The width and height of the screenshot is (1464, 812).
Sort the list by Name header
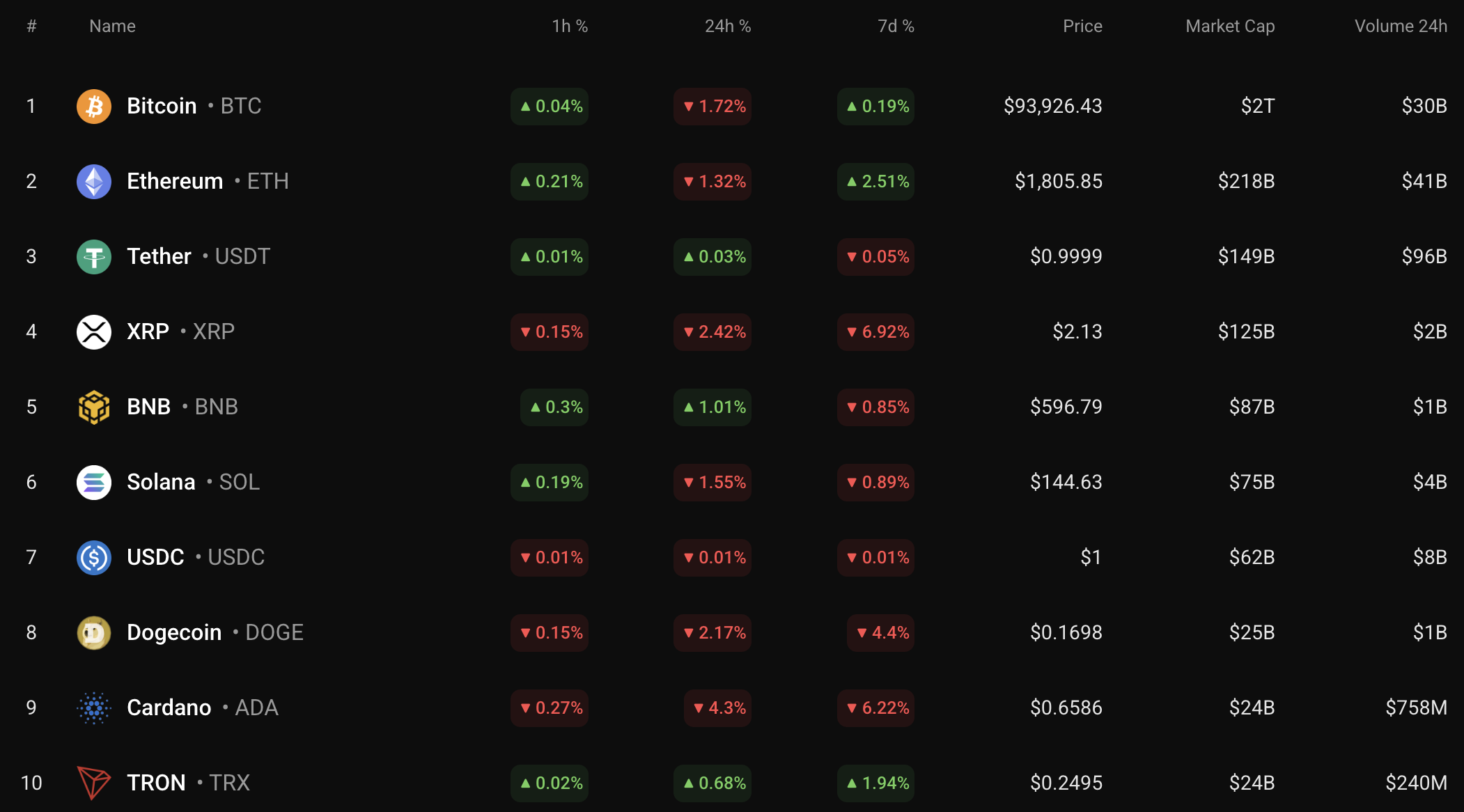tap(112, 26)
